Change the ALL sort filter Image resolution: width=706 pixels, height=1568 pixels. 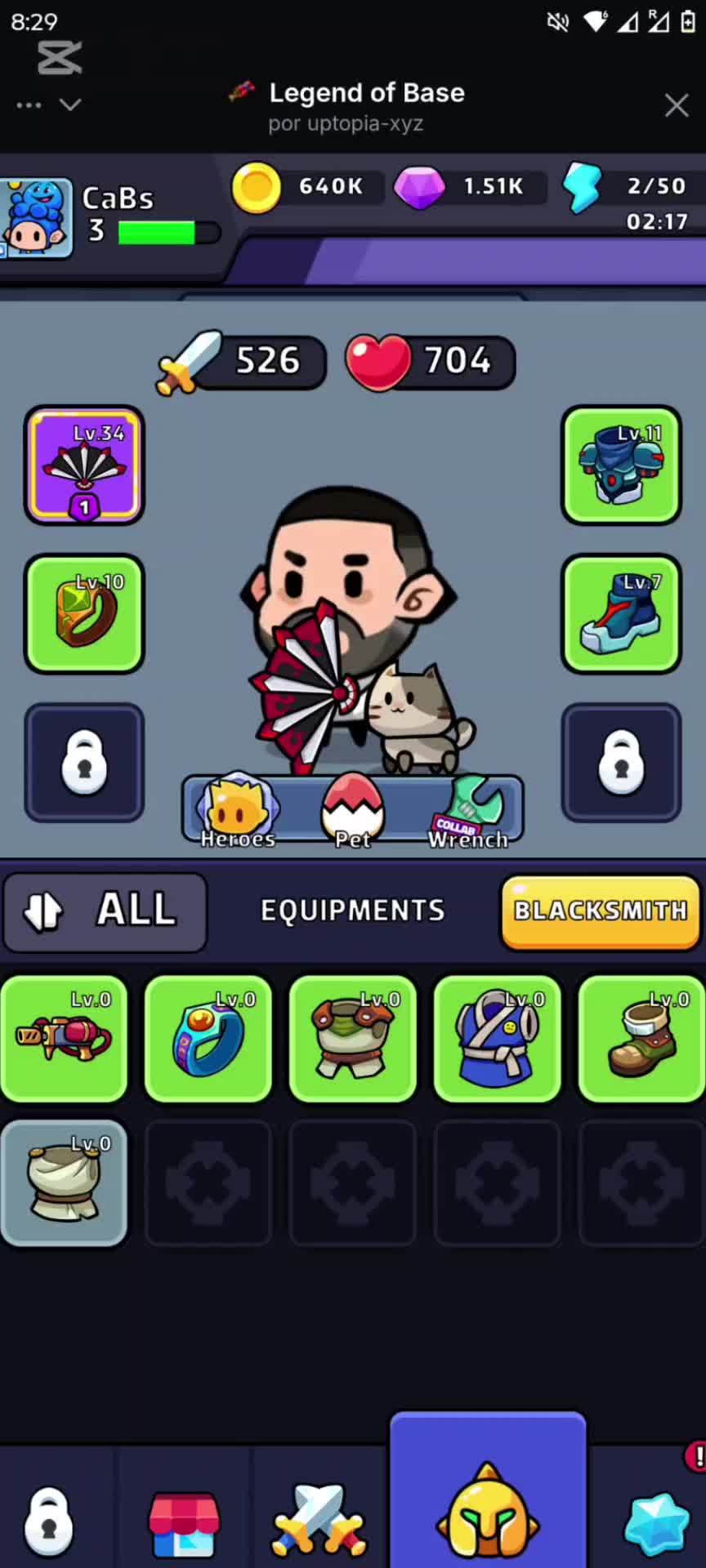(x=105, y=911)
